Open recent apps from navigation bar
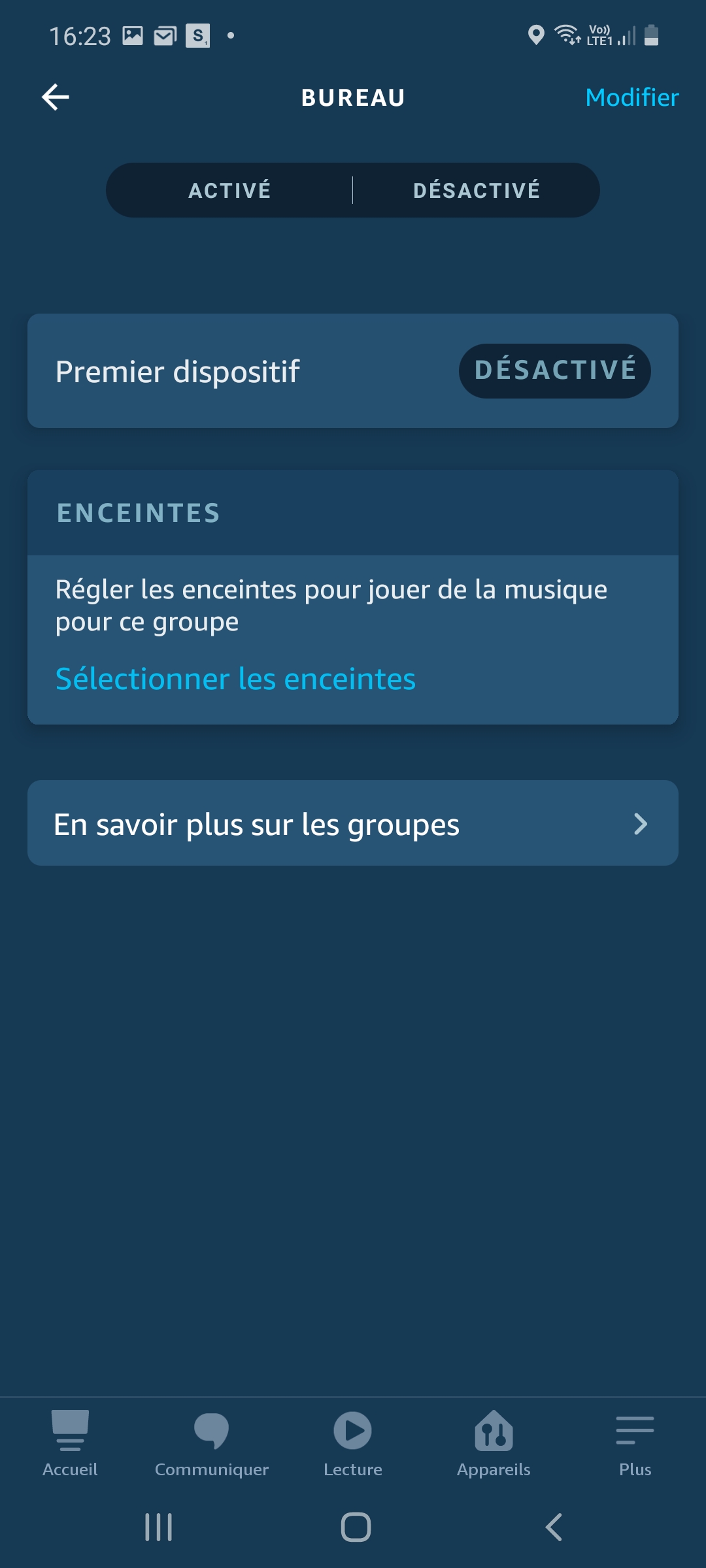This screenshot has height=1568, width=706. [x=158, y=1527]
